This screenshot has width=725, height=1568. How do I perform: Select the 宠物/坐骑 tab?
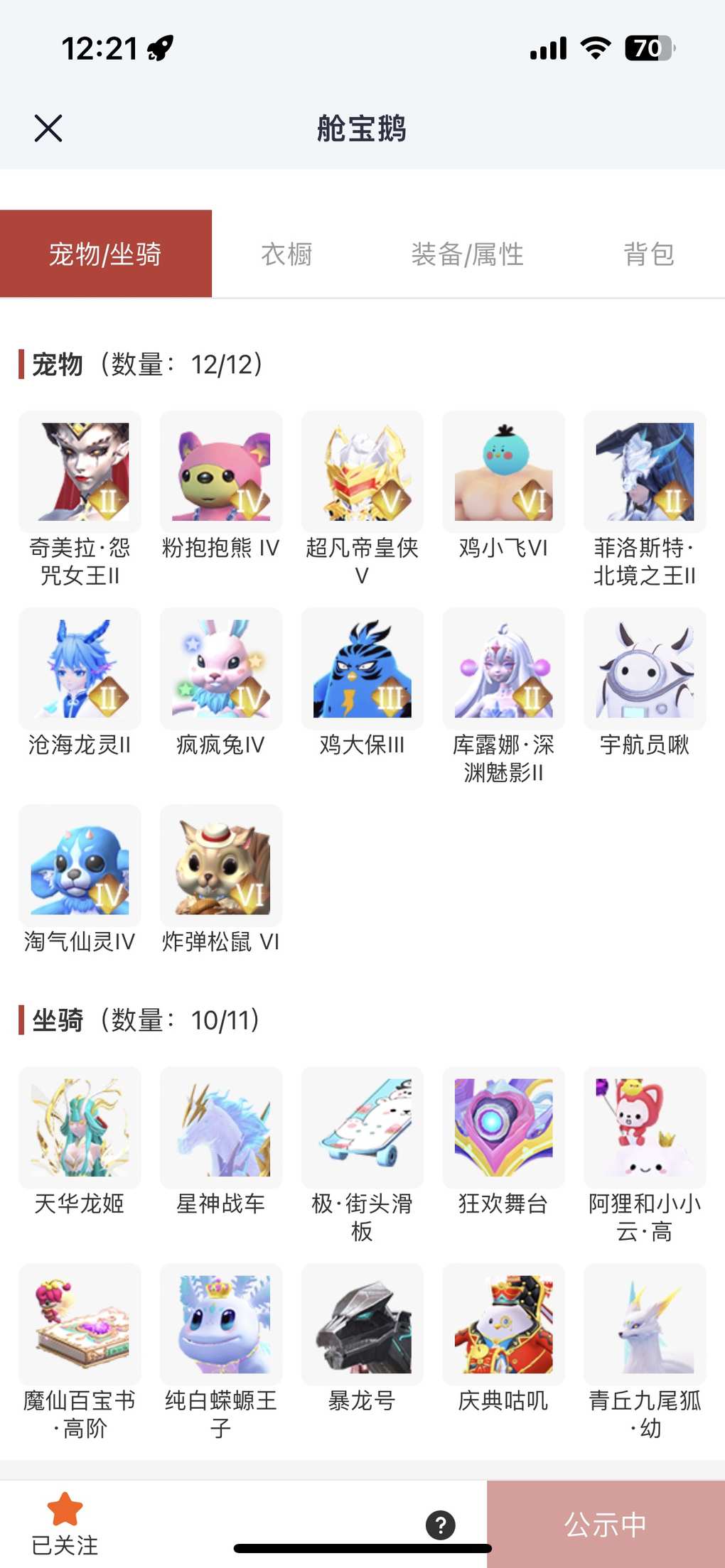106,254
